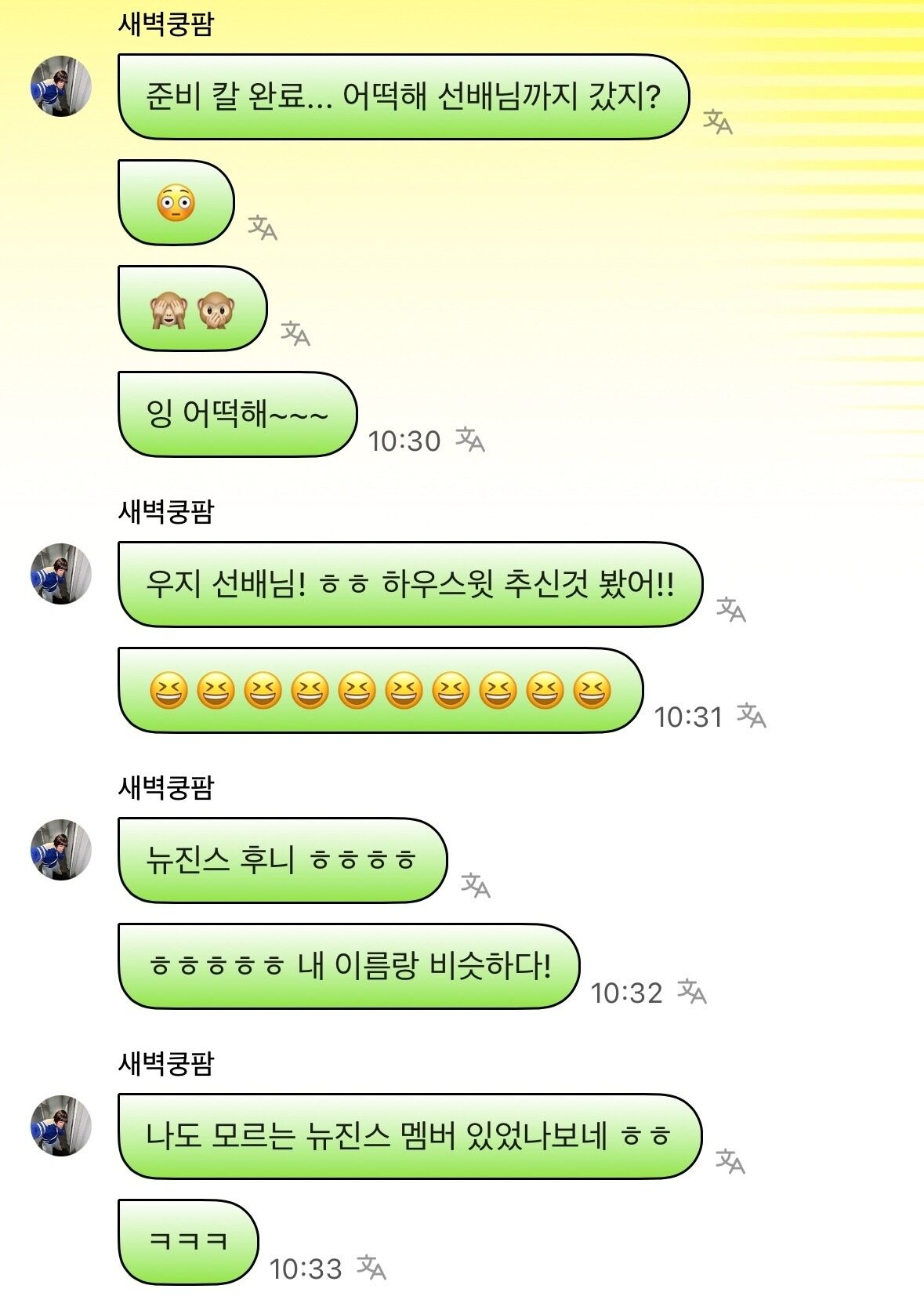Translate the 'ㅋㅋㅋ' message
Image resolution: width=924 pixels, height=1307 pixels.
coord(371,1268)
